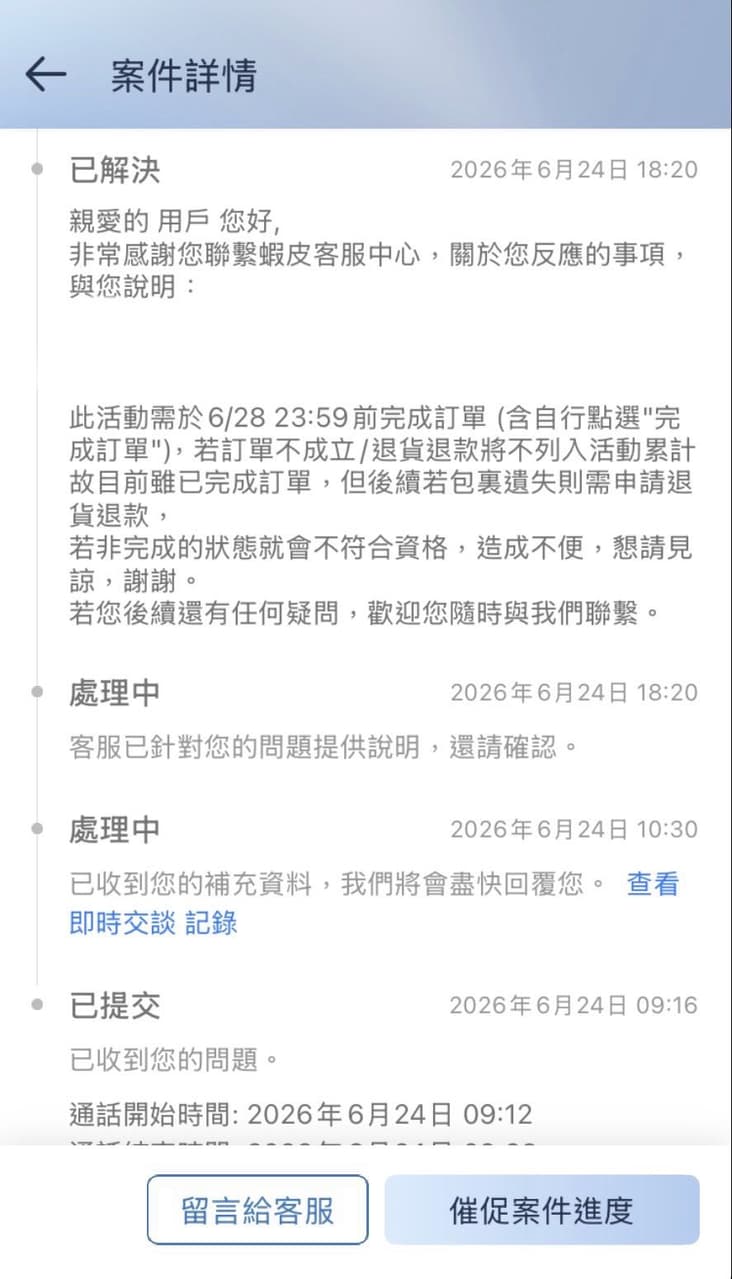Tap 催促案件進度 to expedite the case
732x1279 pixels.
(x=542, y=1210)
